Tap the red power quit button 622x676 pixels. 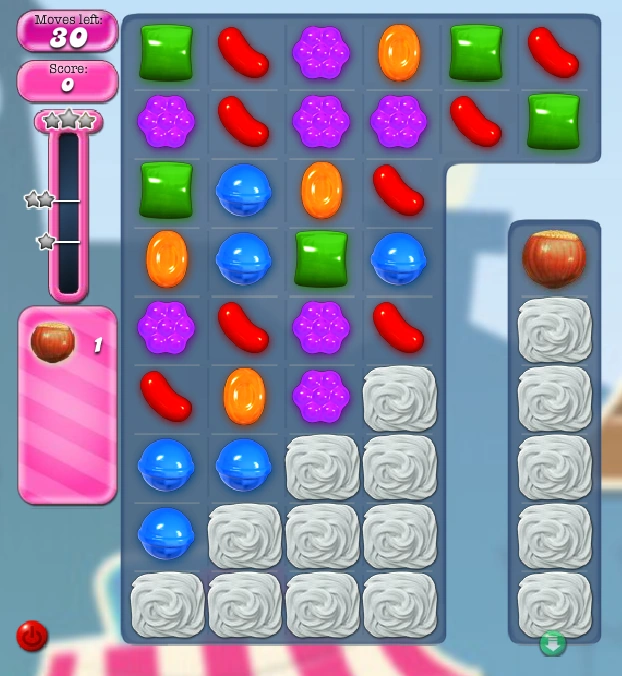coord(32,636)
